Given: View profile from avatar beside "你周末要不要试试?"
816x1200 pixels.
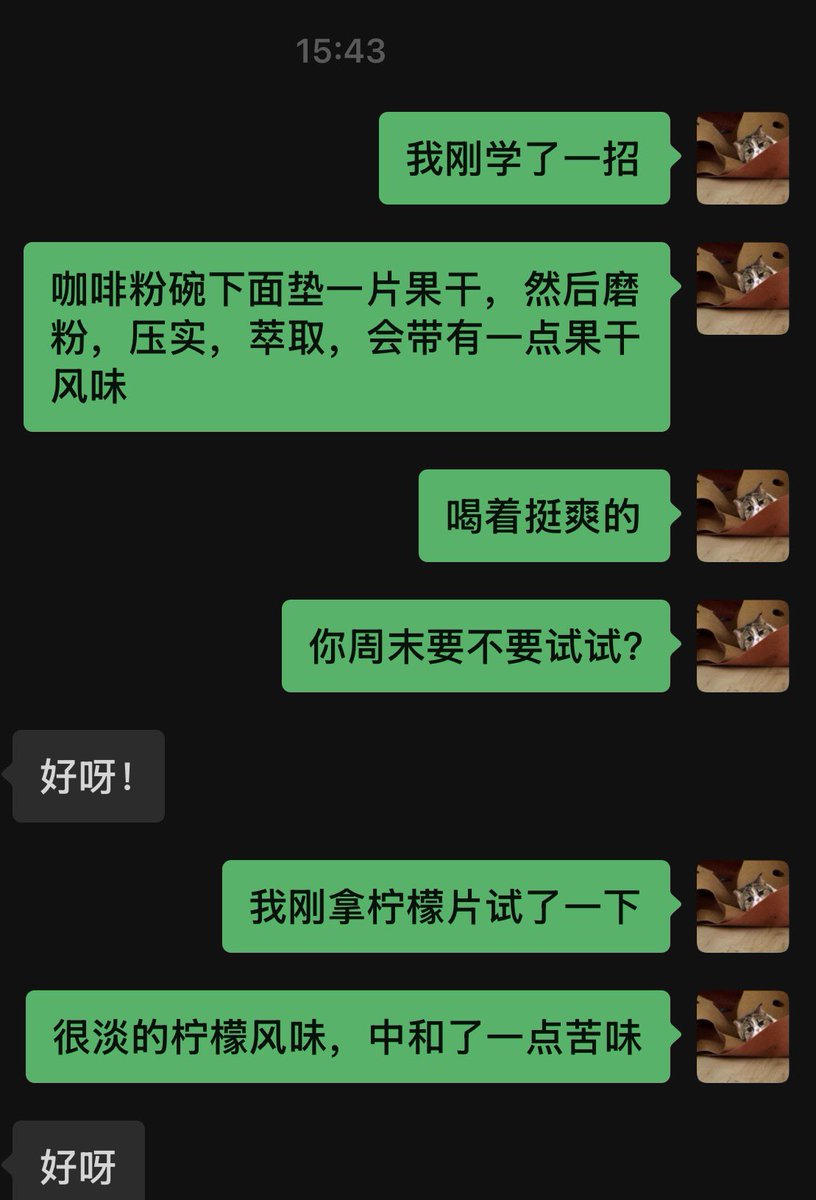Looking at the screenshot, I should (742, 646).
